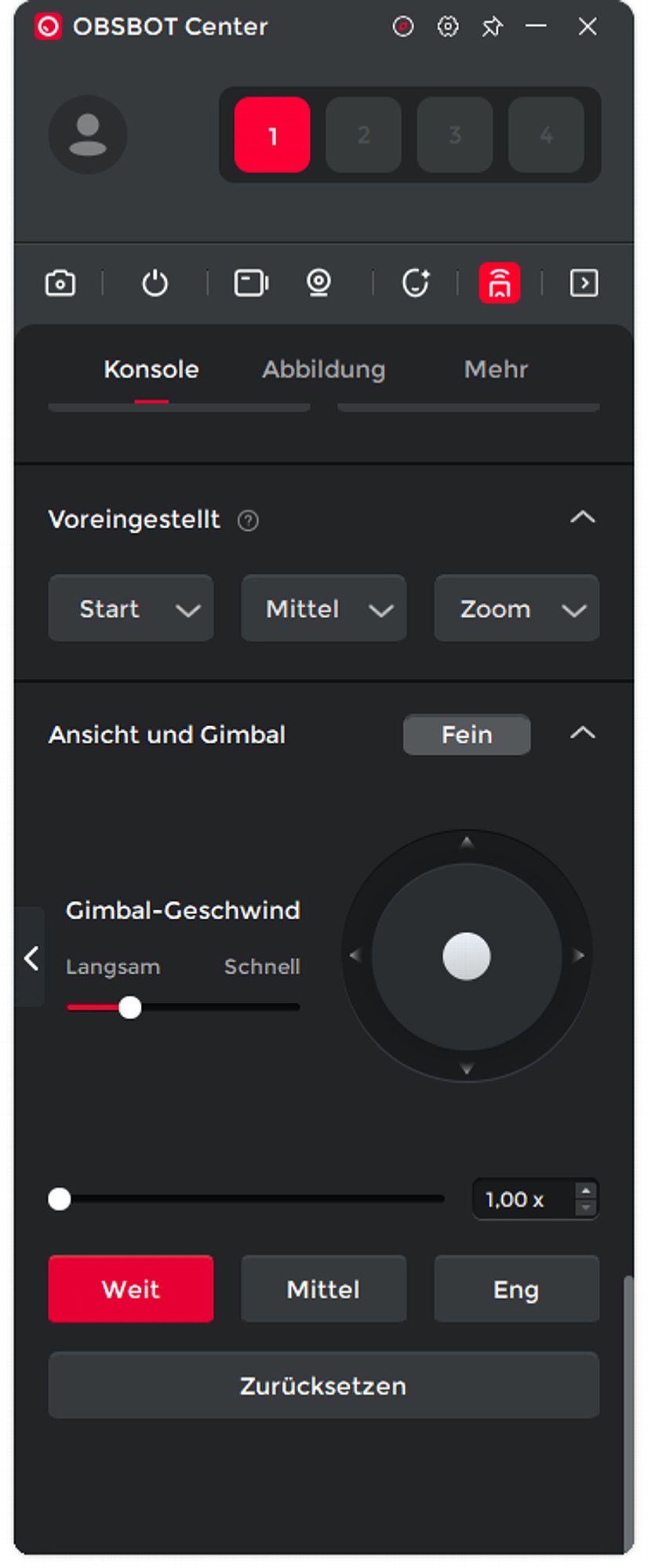This screenshot has height=1568, width=648.
Task: Minimize the OBSBOT Center window
Action: click(537, 27)
